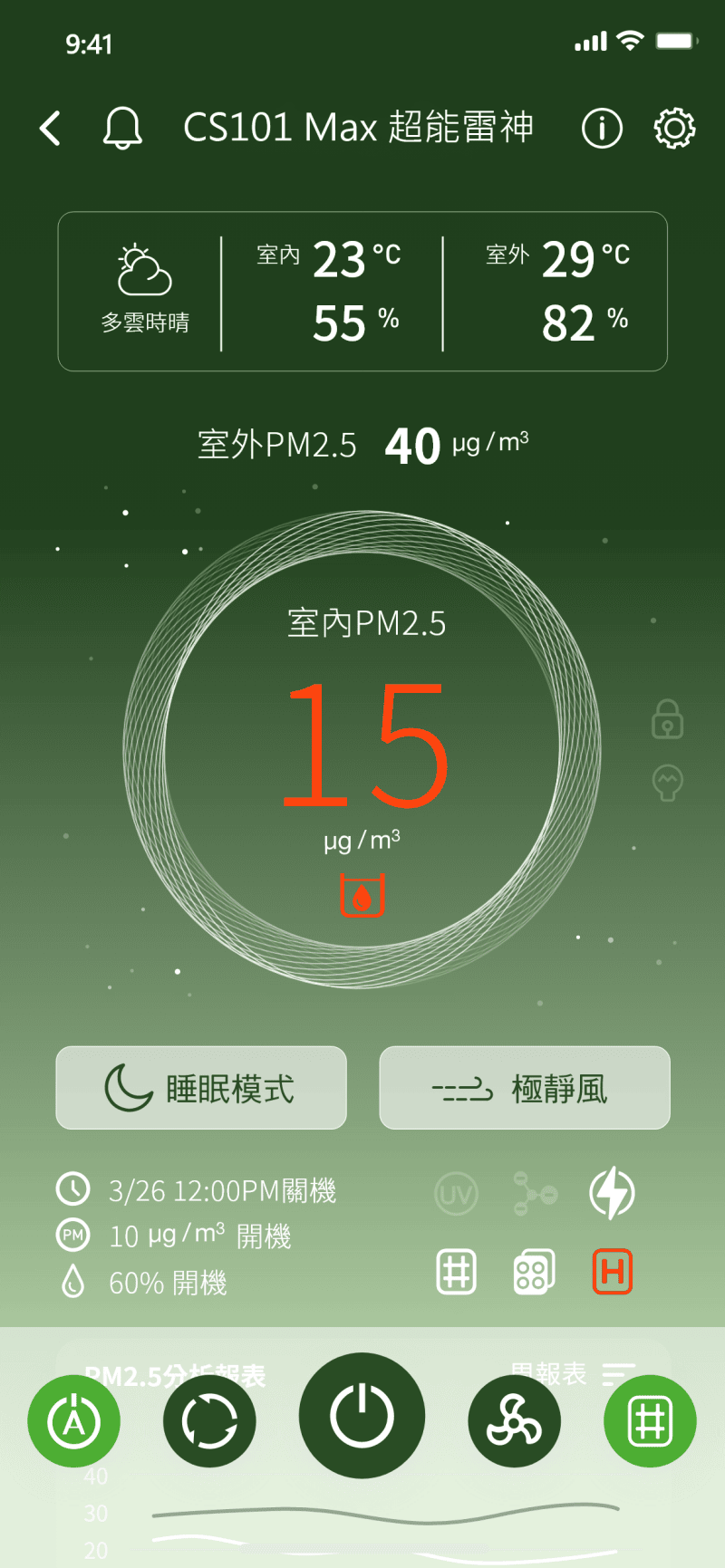Viewport: 725px width, 1568px height.
Task: Toggle the ionizer molecule icon
Action: pos(534,1193)
